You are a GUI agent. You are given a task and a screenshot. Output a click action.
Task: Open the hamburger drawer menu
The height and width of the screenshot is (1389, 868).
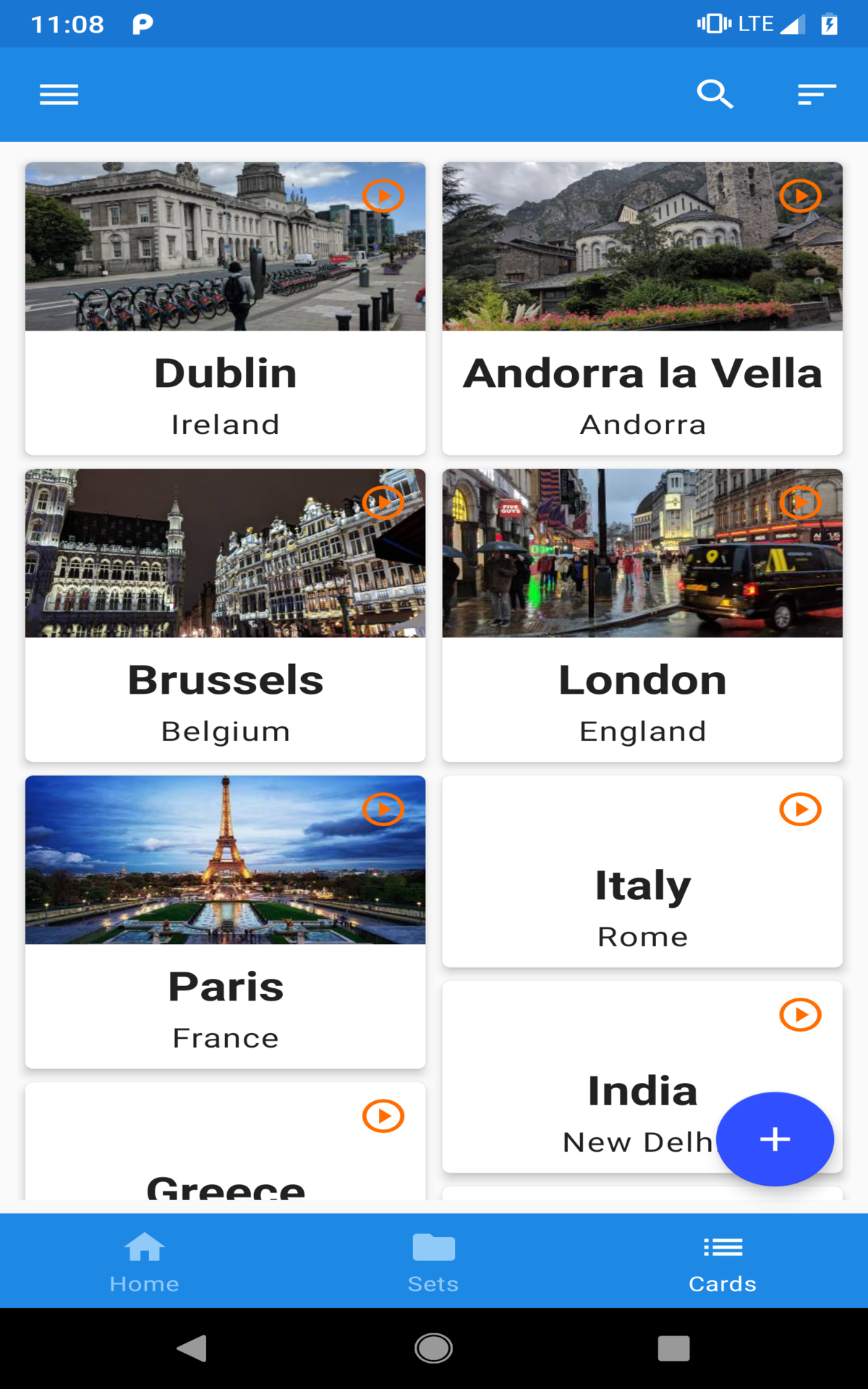coord(59,95)
